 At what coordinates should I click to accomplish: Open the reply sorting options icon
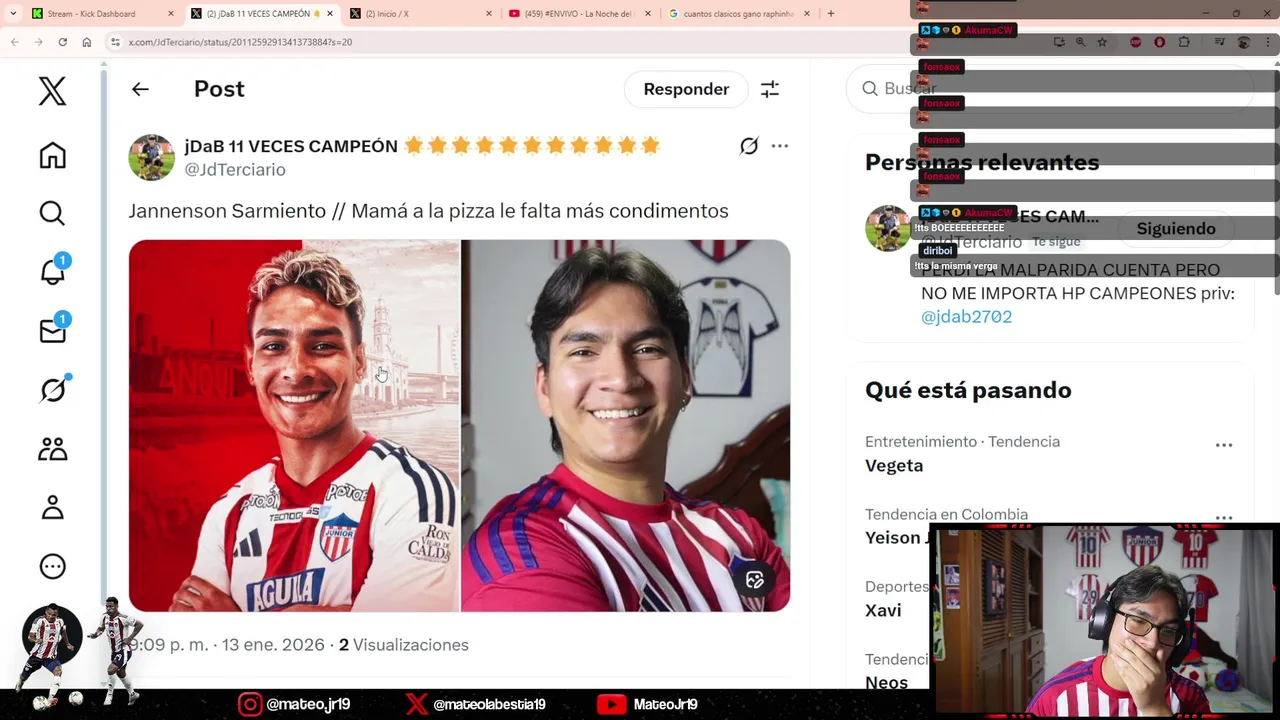pos(770,89)
